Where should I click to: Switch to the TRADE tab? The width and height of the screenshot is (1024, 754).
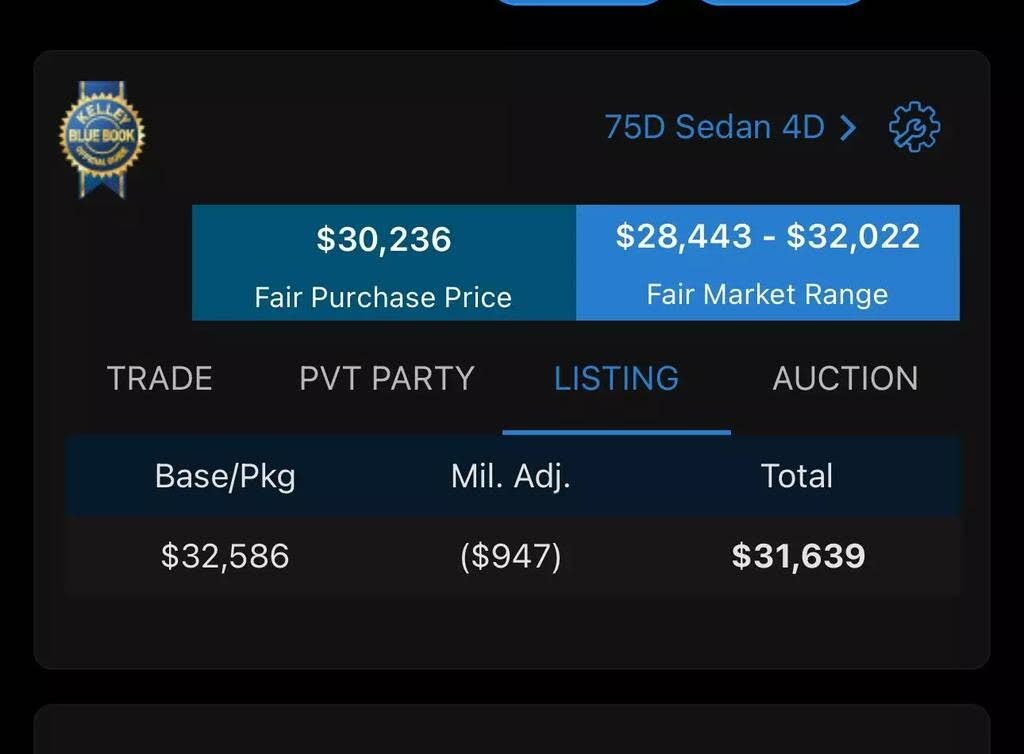point(160,379)
